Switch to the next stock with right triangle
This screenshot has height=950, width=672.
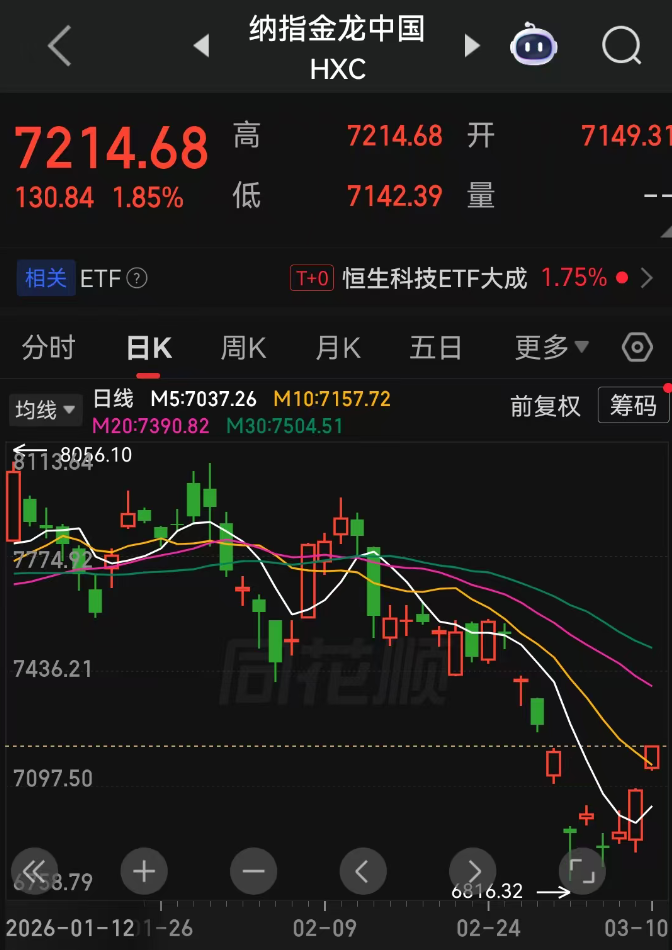pos(472,46)
